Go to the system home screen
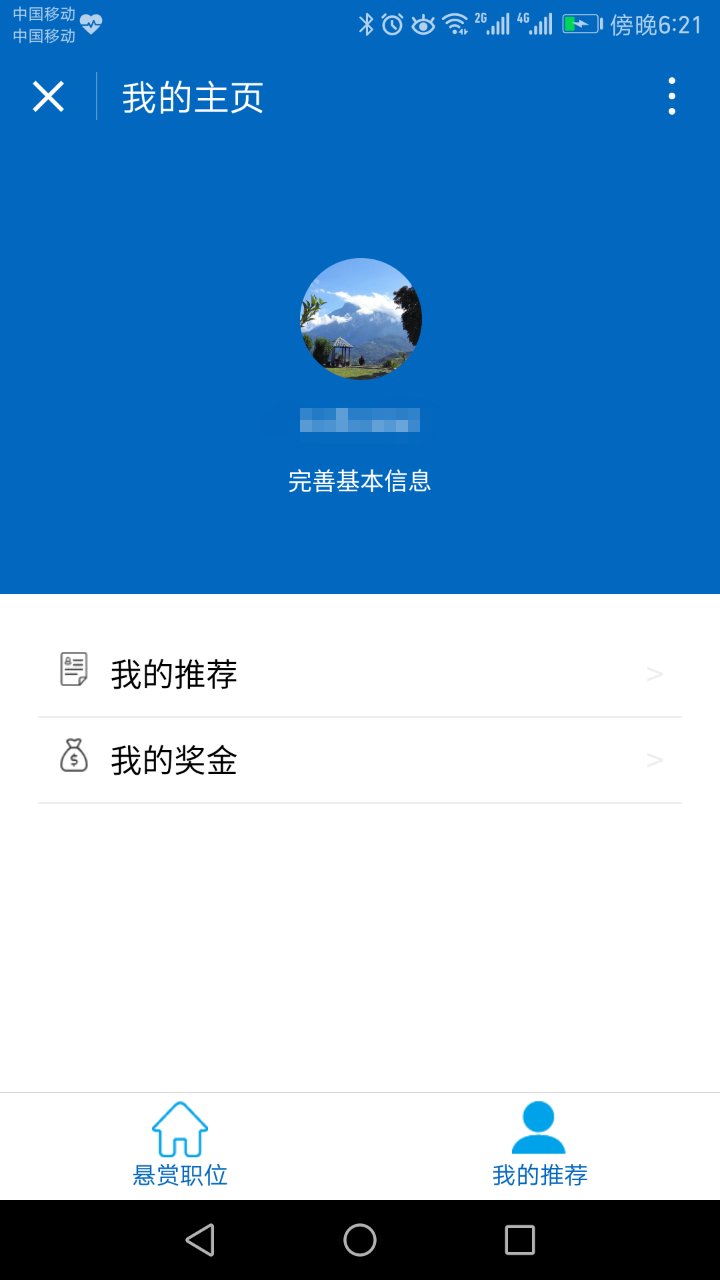Image resolution: width=720 pixels, height=1280 pixels. tap(360, 1240)
